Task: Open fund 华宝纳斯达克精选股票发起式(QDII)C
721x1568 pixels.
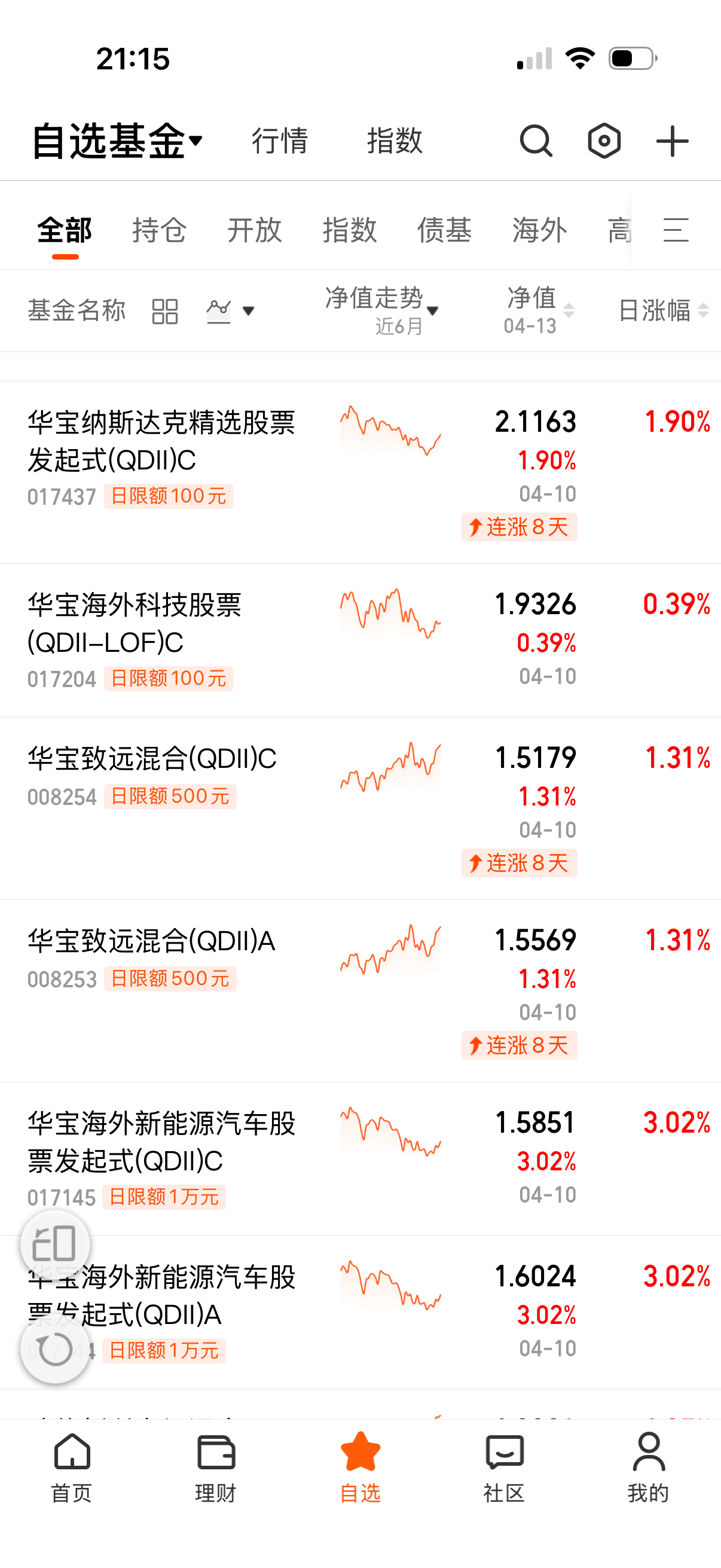Action: pyautogui.click(x=161, y=441)
